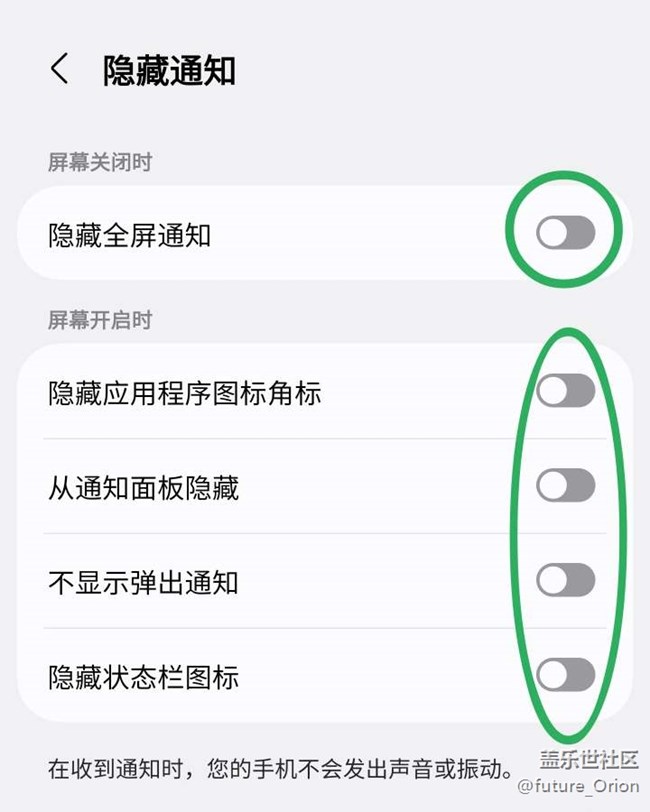Enable 隐藏状态栏图标 toggle

[565, 675]
